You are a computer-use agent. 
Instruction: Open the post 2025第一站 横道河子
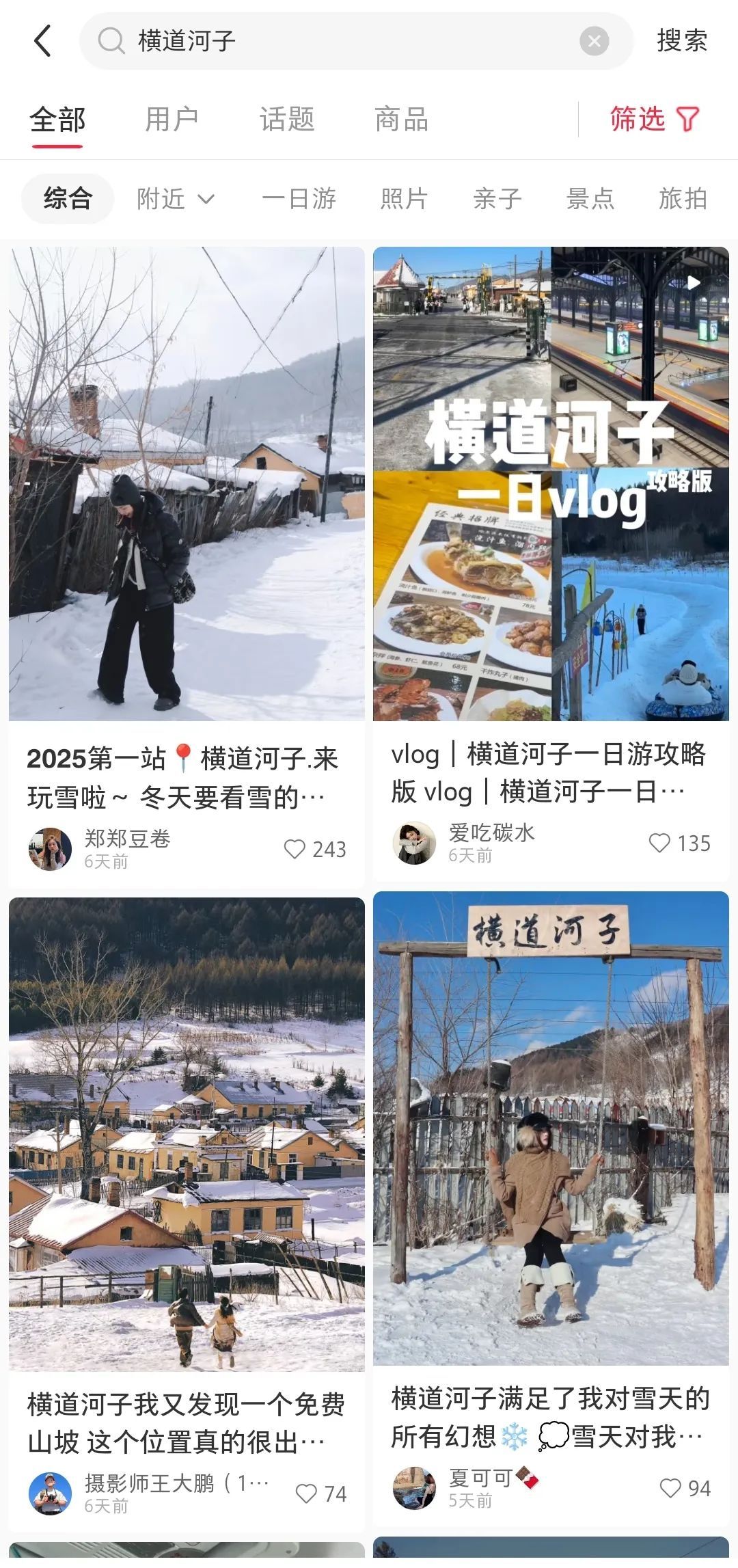(x=187, y=484)
